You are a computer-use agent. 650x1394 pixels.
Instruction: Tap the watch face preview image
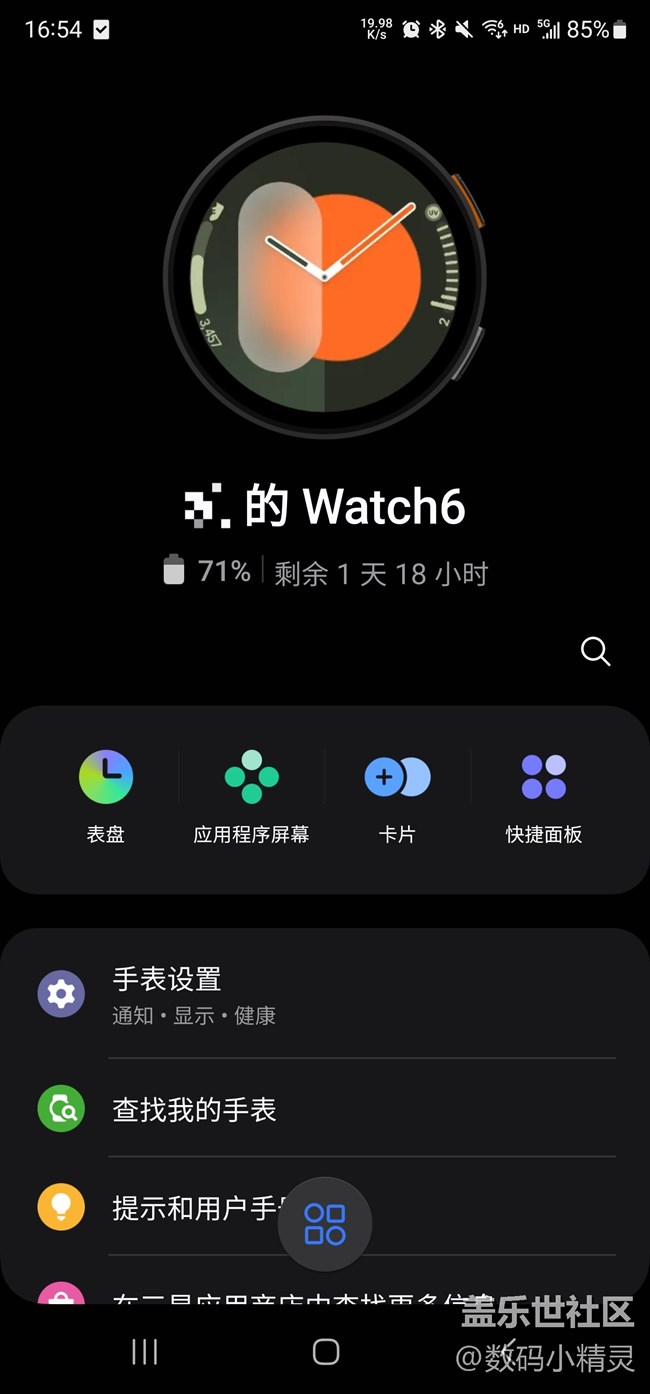[324, 276]
